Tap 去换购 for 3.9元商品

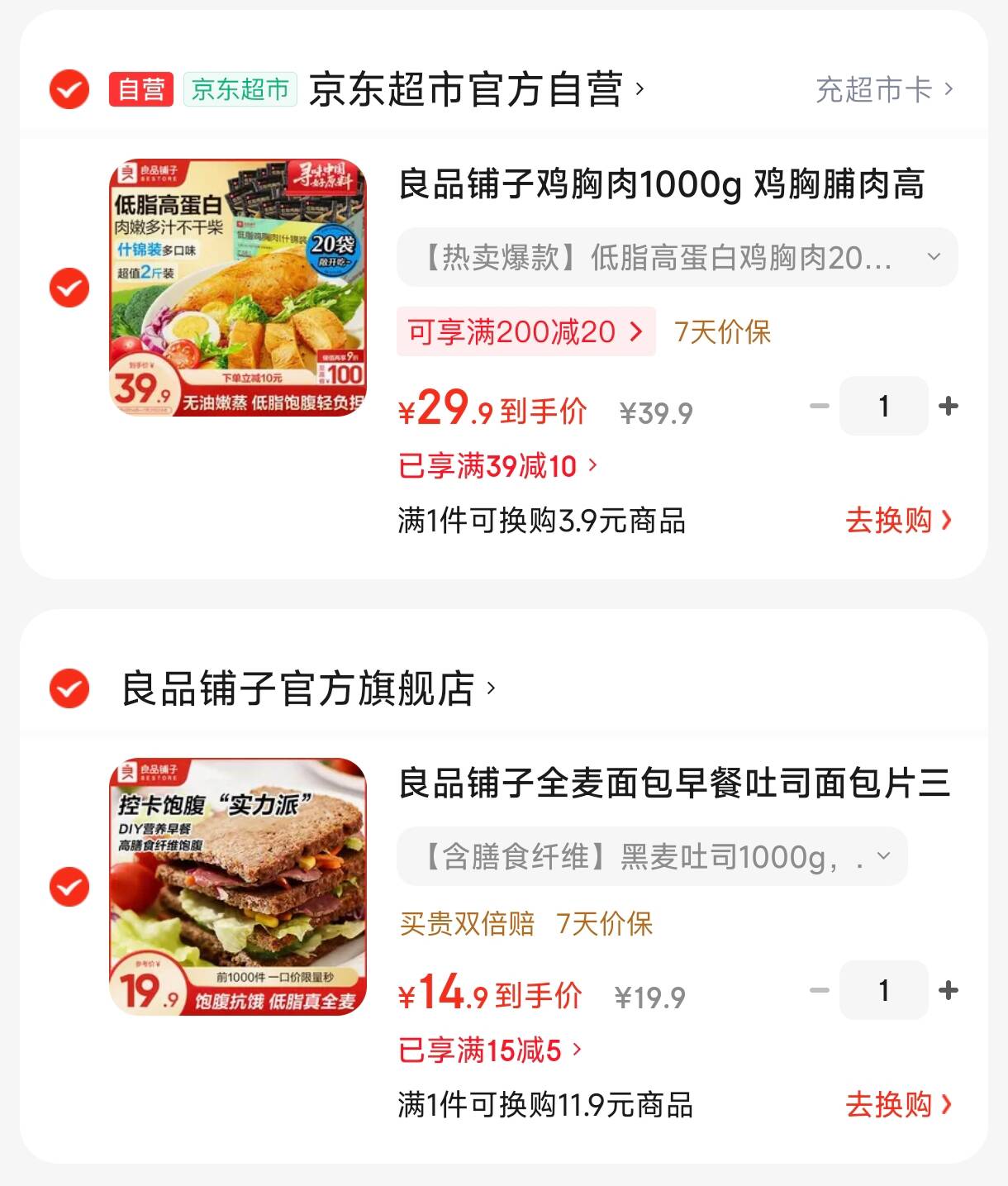[x=898, y=521]
